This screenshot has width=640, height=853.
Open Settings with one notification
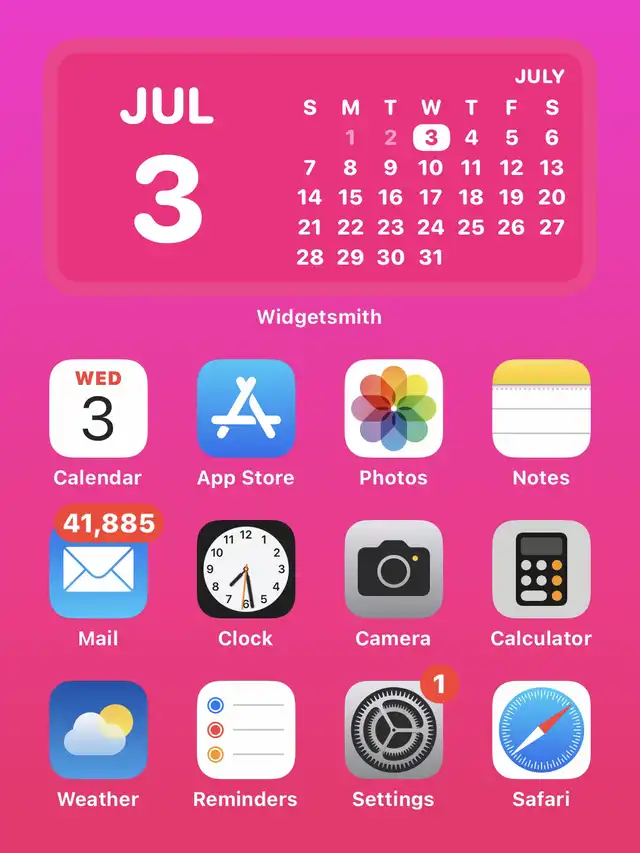[393, 730]
